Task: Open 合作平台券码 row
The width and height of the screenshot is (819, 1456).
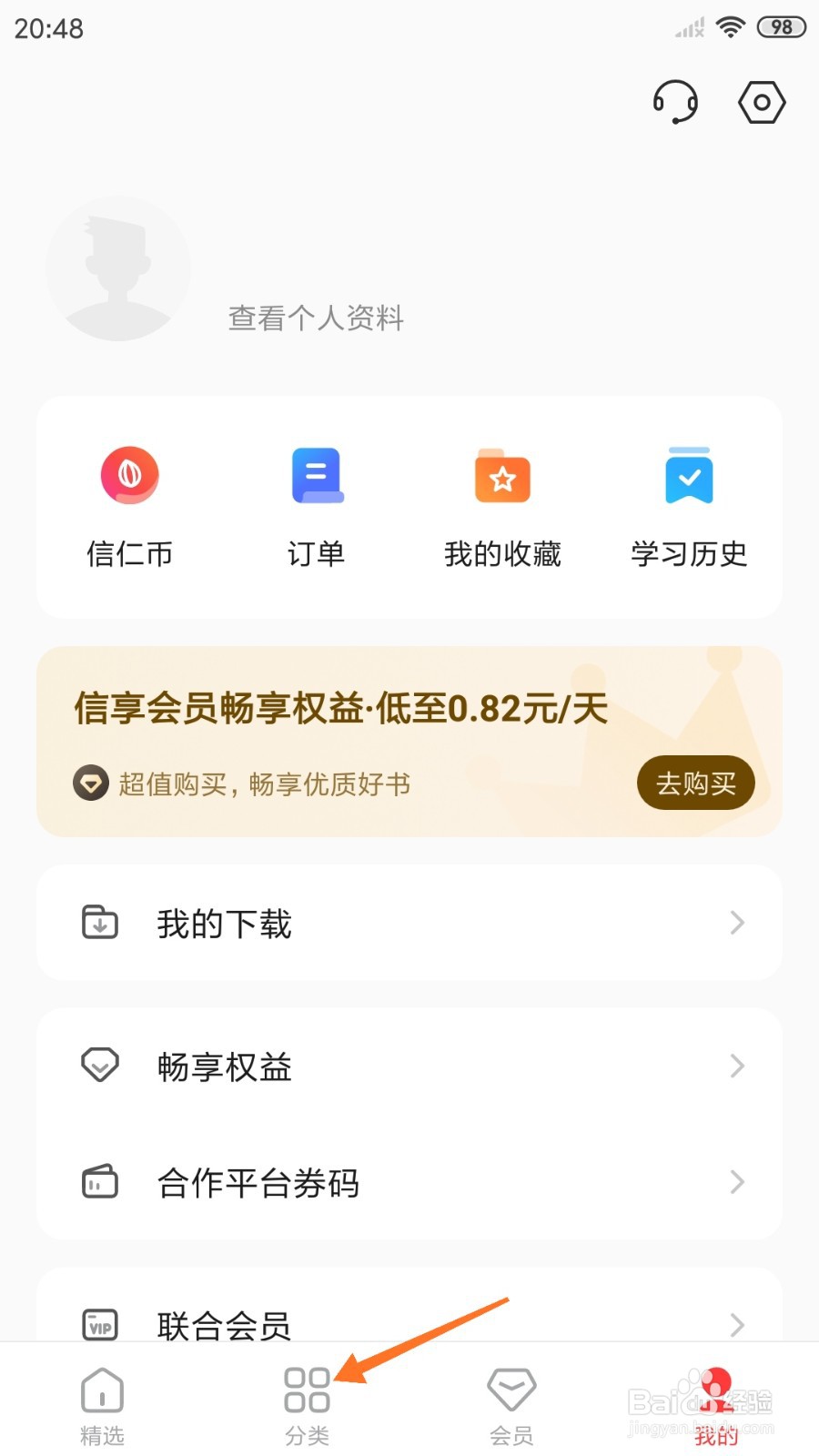Action: [409, 1182]
